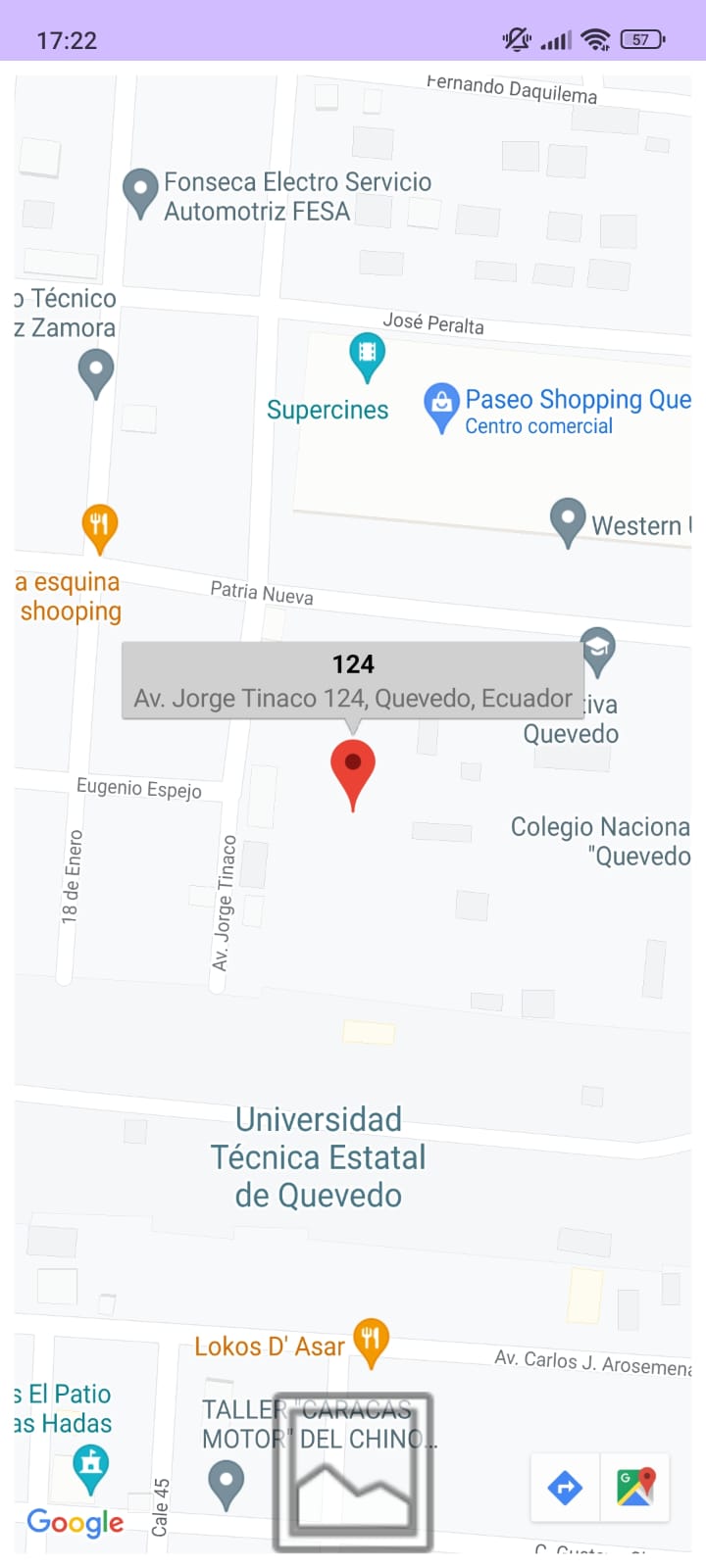Tap the Google logo watermark

pyautogui.click(x=76, y=1523)
